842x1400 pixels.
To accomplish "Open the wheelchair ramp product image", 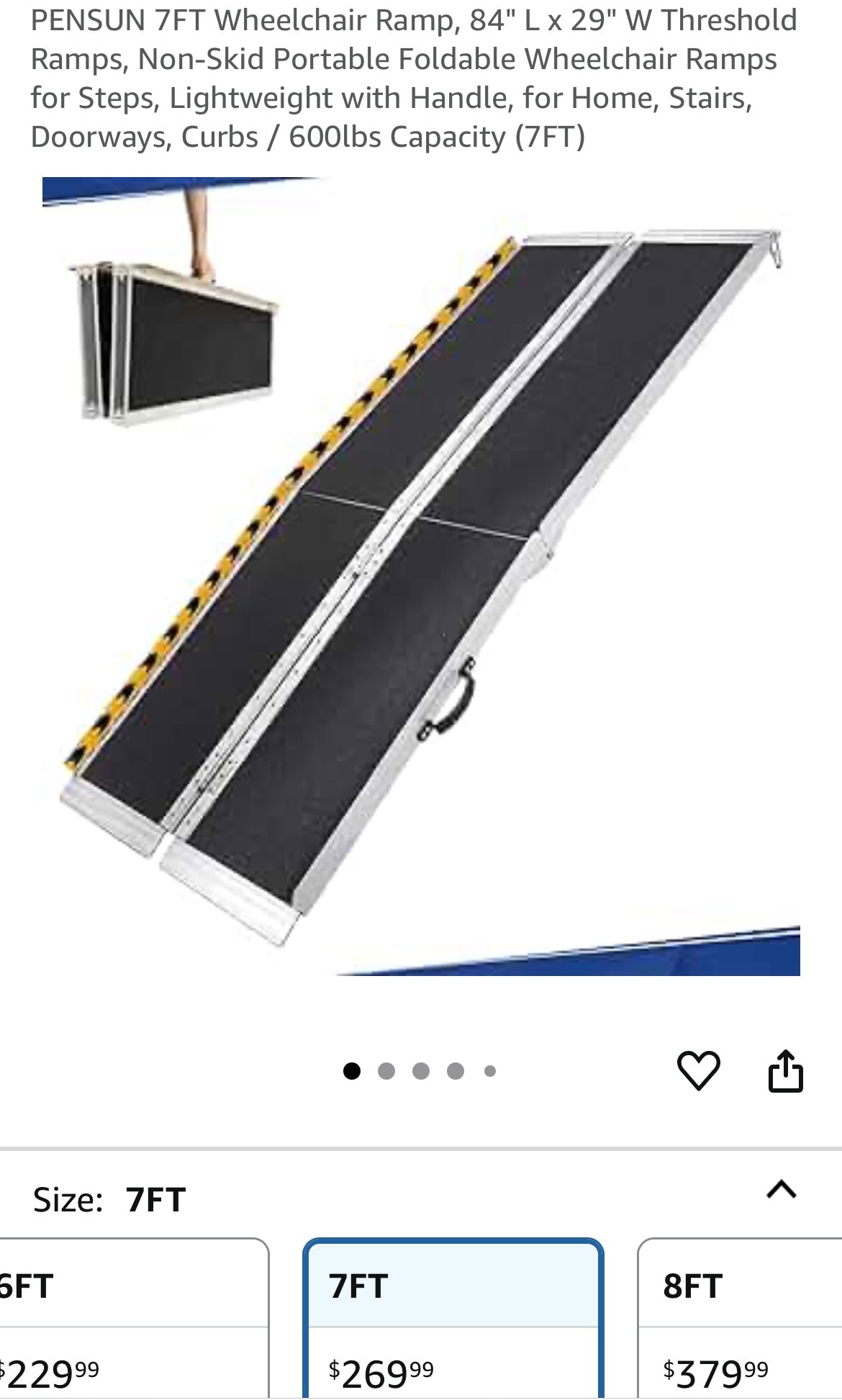I will pyautogui.click(x=421, y=576).
